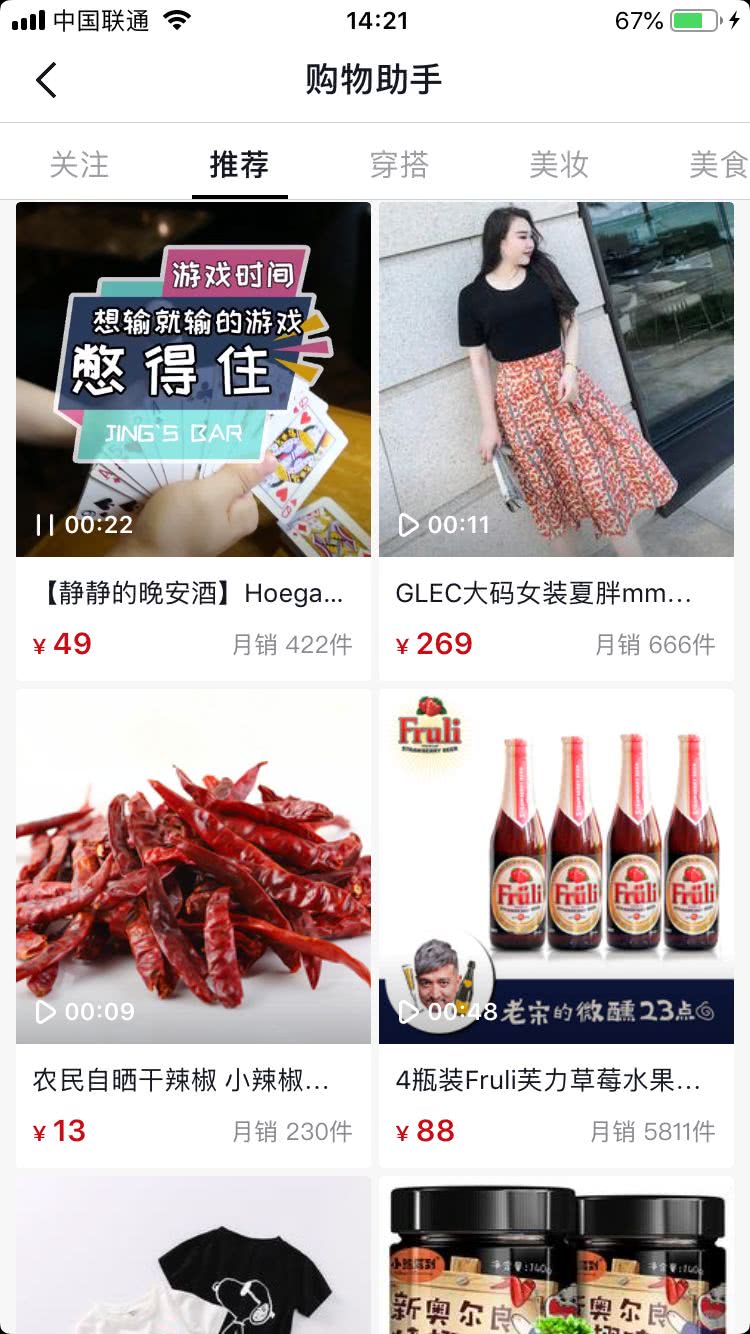The height and width of the screenshot is (1334, 750).
Task: Tap the 购物助手 page title
Action: click(375, 80)
